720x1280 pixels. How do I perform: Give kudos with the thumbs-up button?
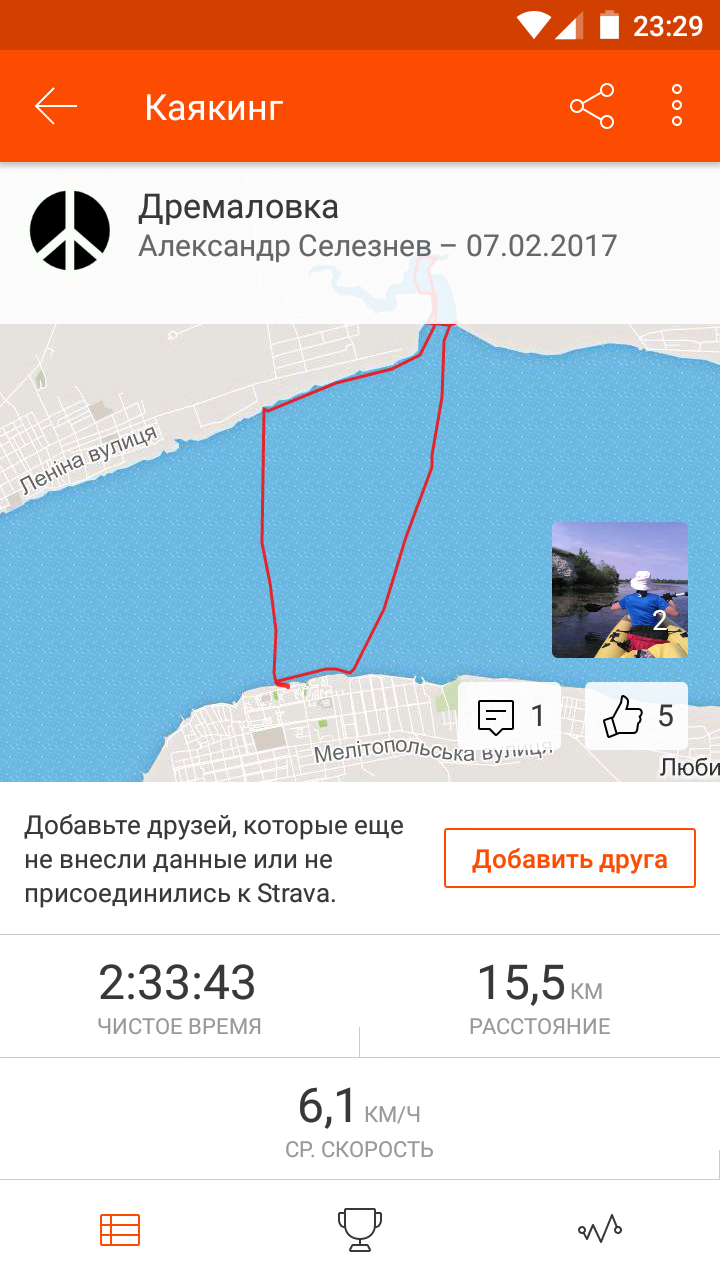[x=637, y=716]
